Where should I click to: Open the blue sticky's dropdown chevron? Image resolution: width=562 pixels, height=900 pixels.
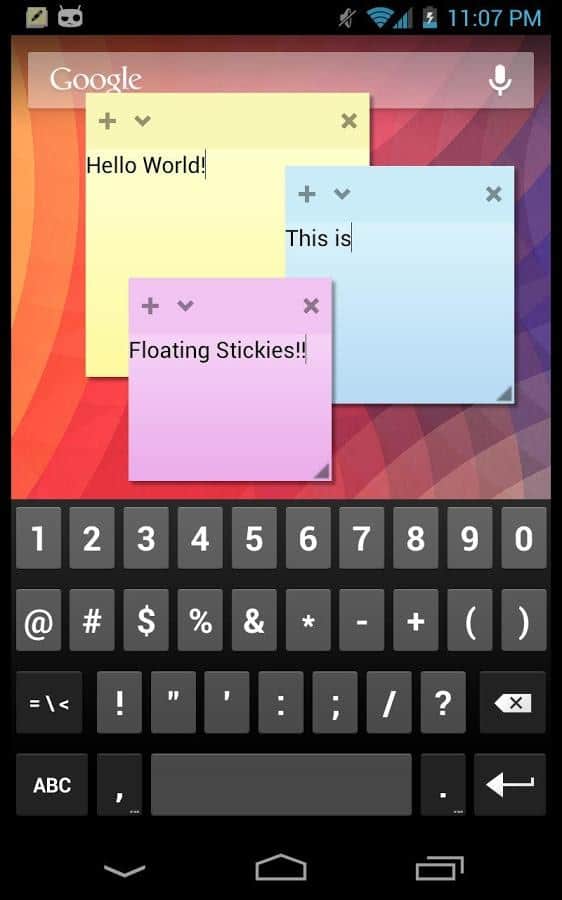342,193
